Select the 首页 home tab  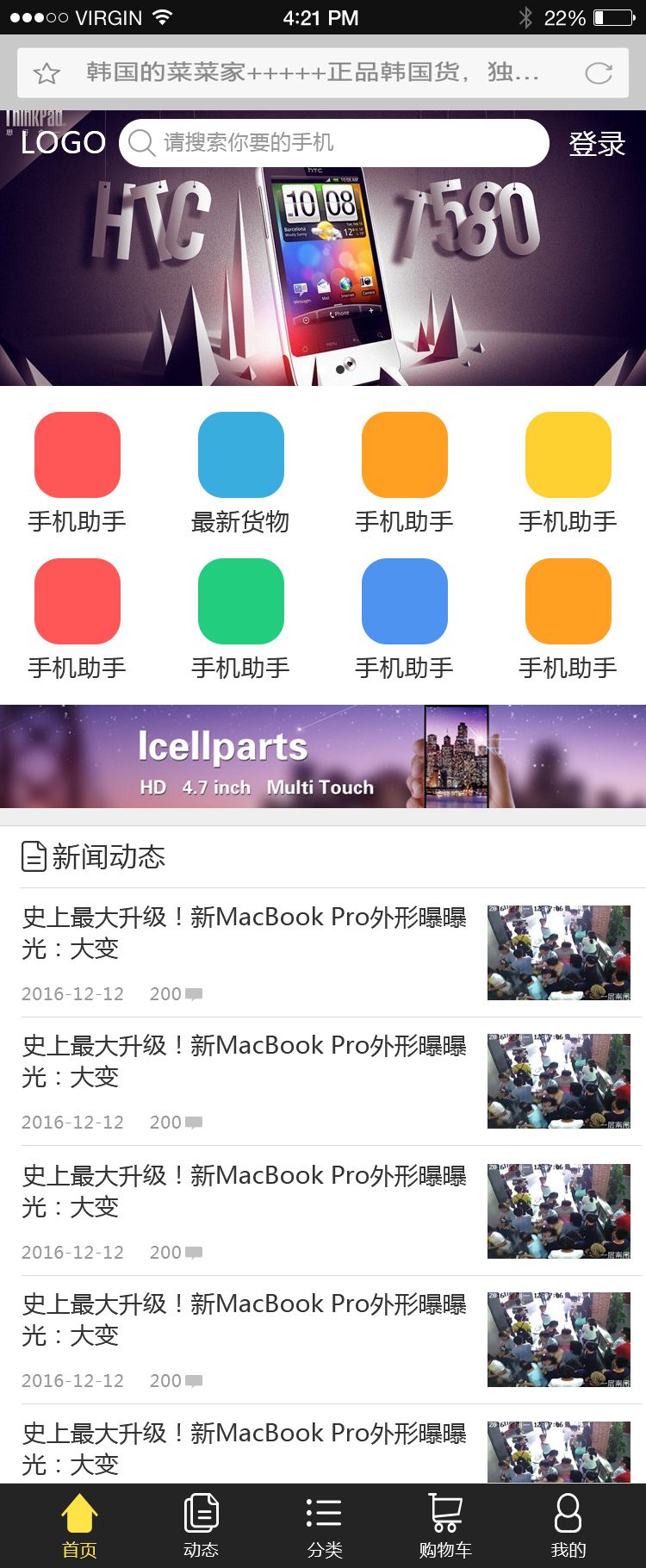79,1526
